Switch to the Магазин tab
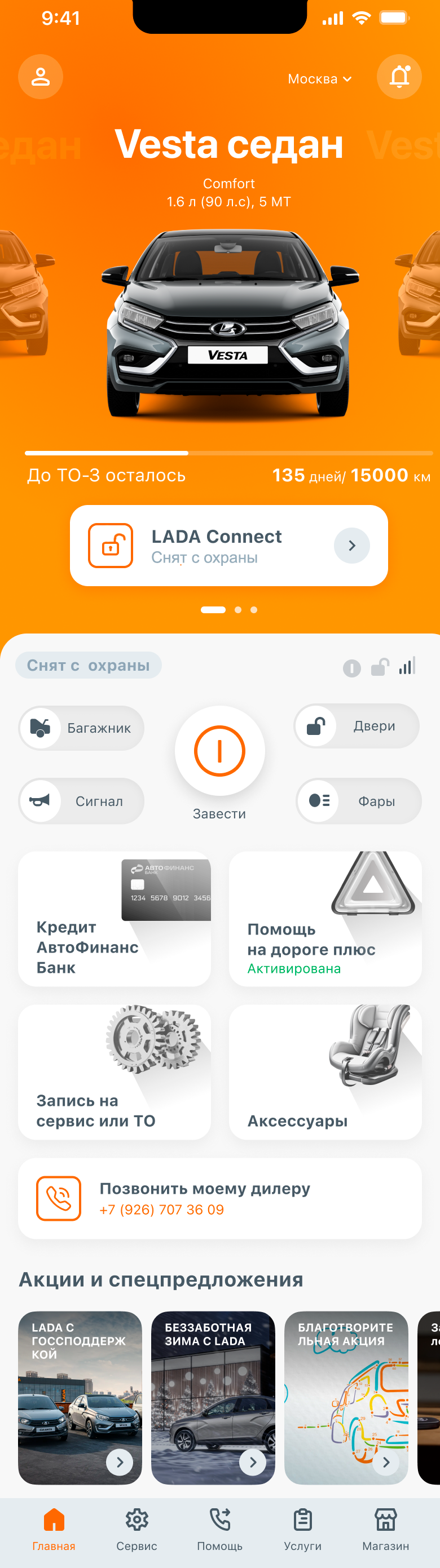Viewport: 440px width, 1568px height. pos(385,1528)
